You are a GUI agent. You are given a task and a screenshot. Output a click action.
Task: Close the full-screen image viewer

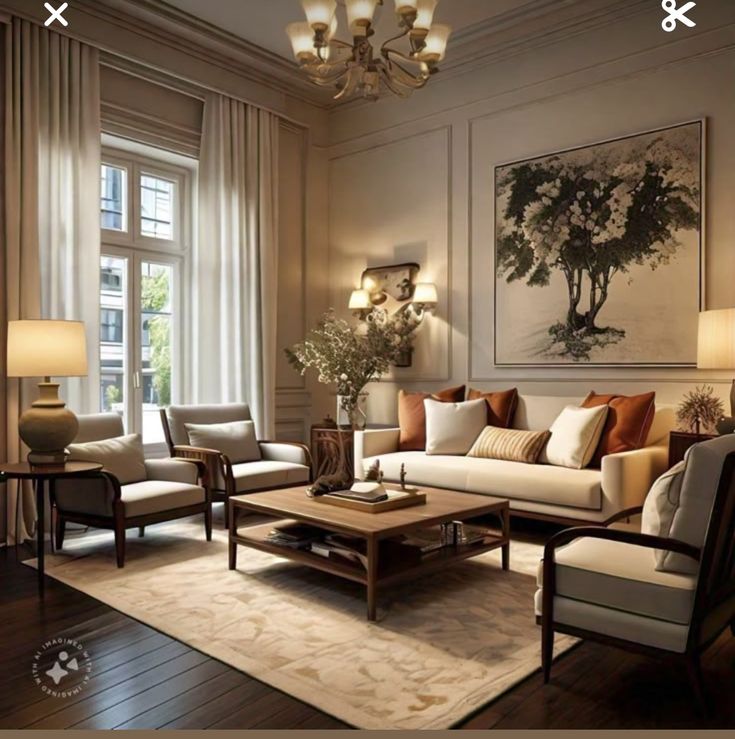[x=56, y=15]
